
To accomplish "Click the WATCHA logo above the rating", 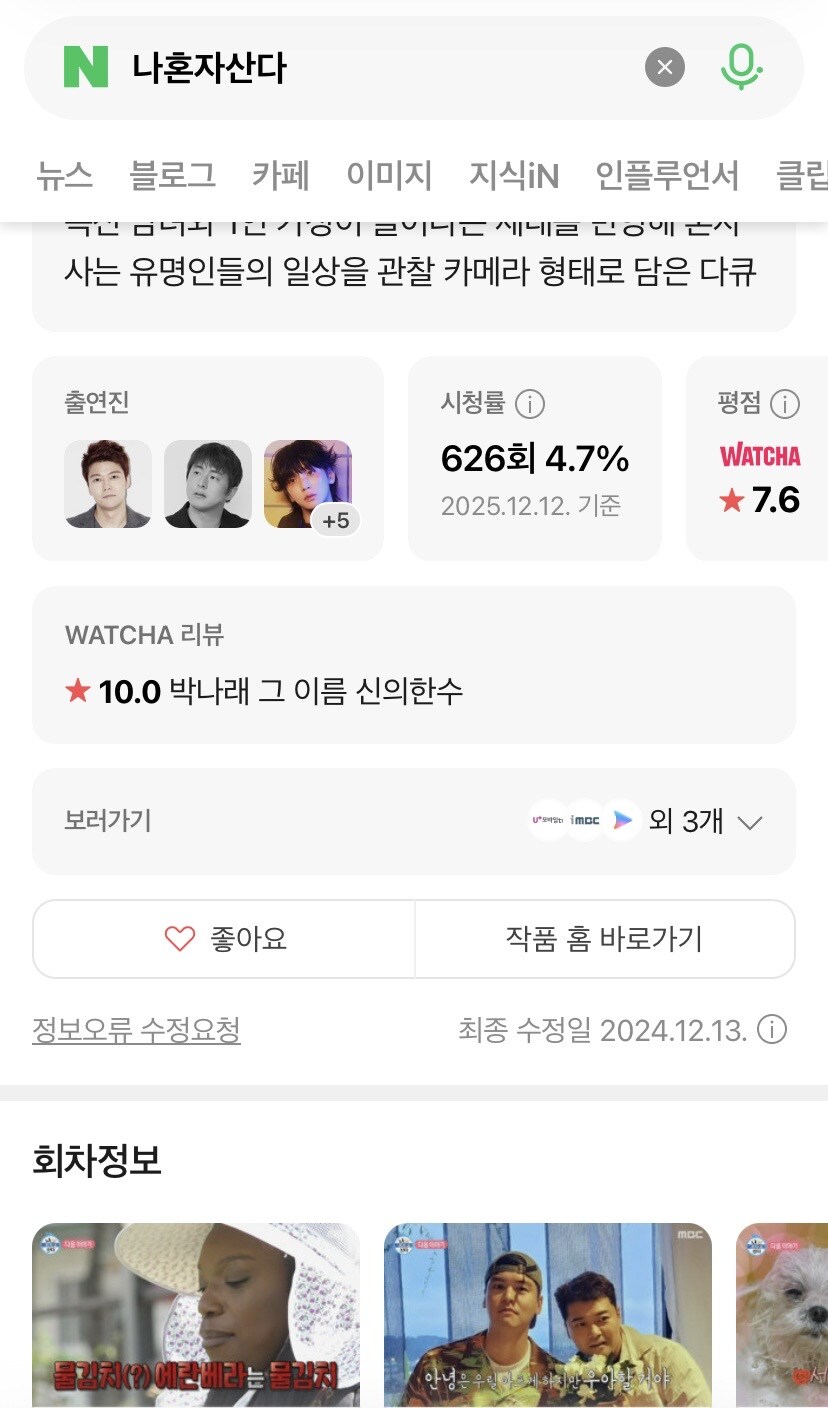I will [759, 455].
